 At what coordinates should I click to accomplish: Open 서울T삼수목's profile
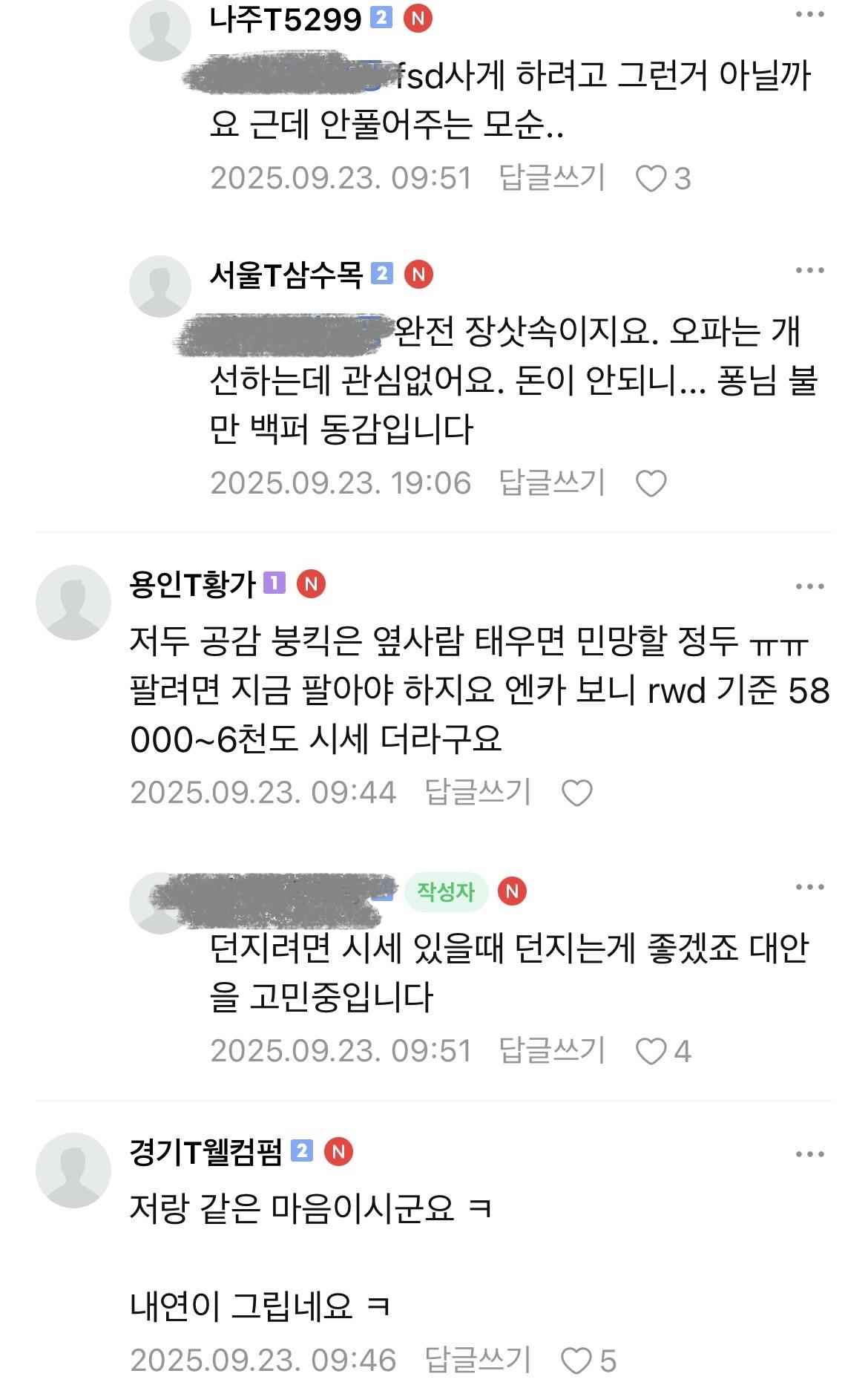[286, 275]
